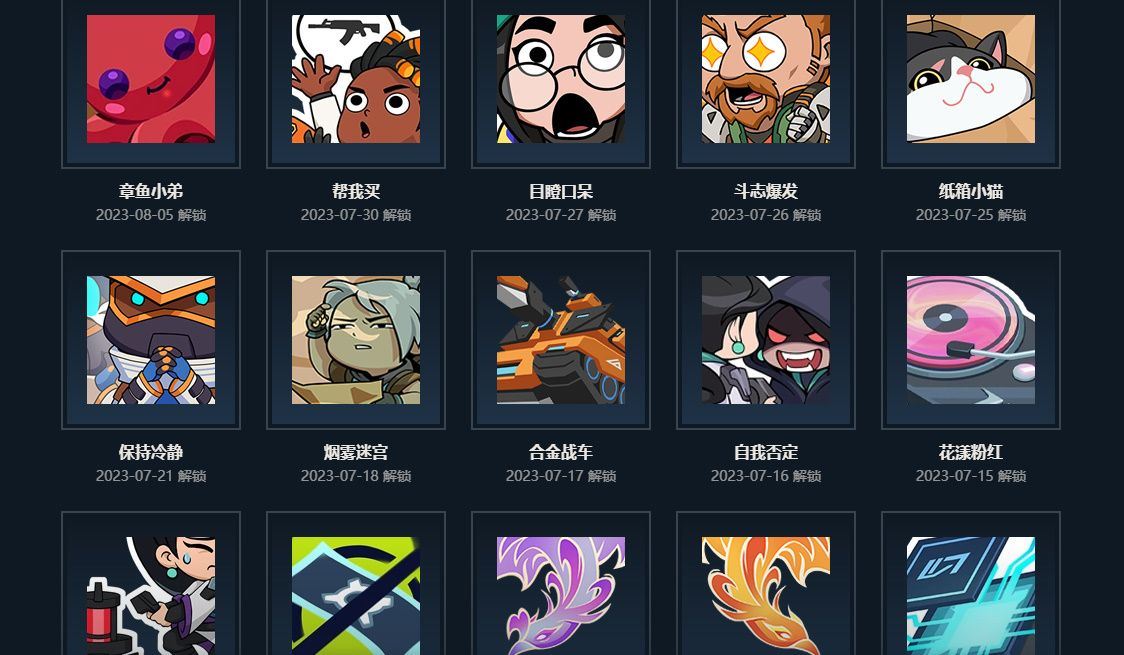Open the 章鱼小弟 spray tile
The image size is (1124, 655).
151,80
